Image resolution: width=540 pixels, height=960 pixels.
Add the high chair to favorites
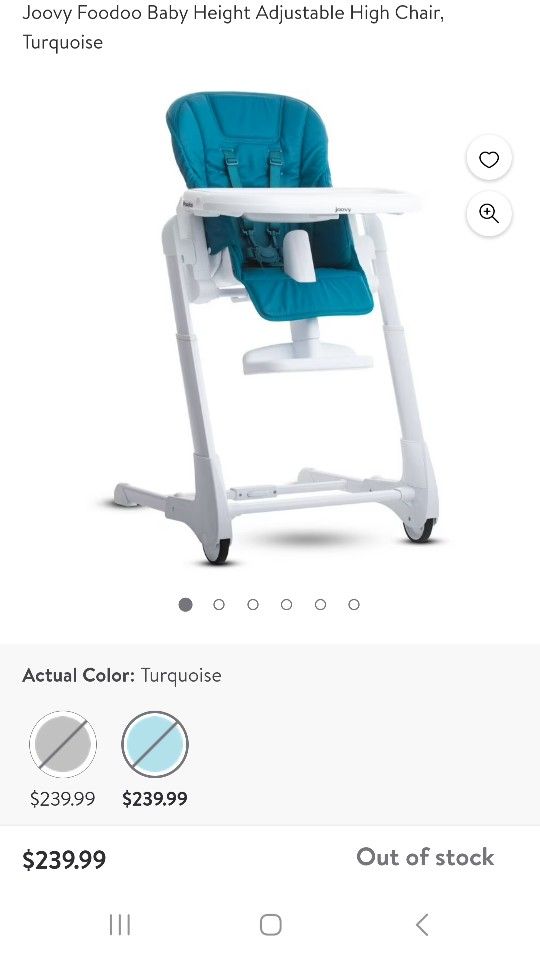(x=489, y=159)
